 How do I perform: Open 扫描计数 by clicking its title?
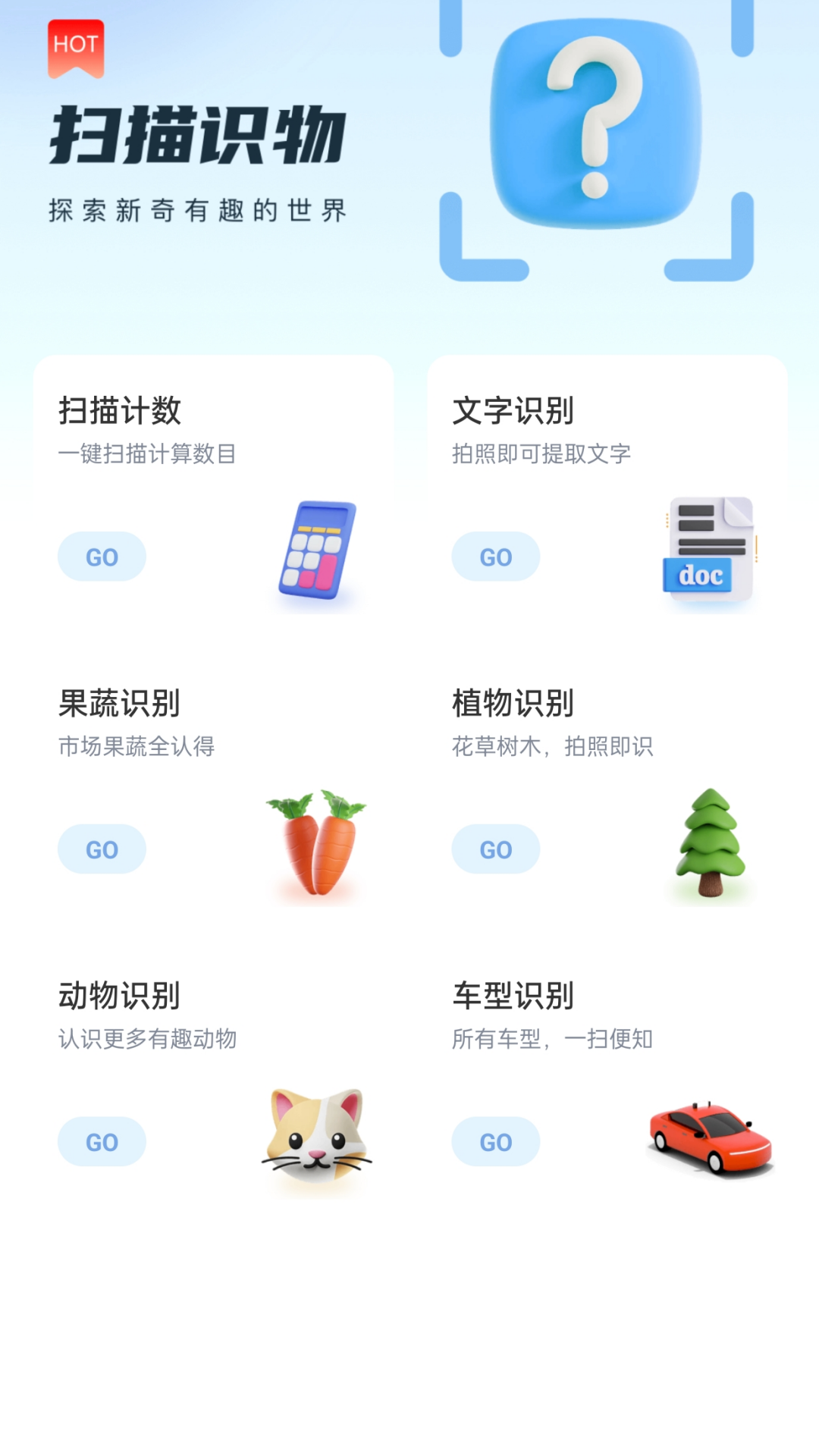coord(121,409)
